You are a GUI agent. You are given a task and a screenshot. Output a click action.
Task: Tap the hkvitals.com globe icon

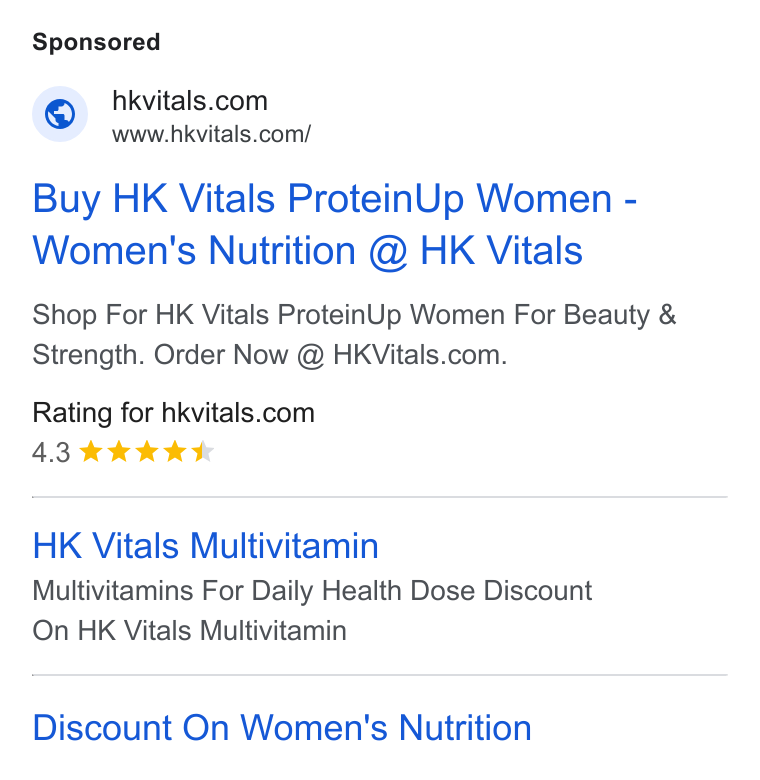point(60,114)
